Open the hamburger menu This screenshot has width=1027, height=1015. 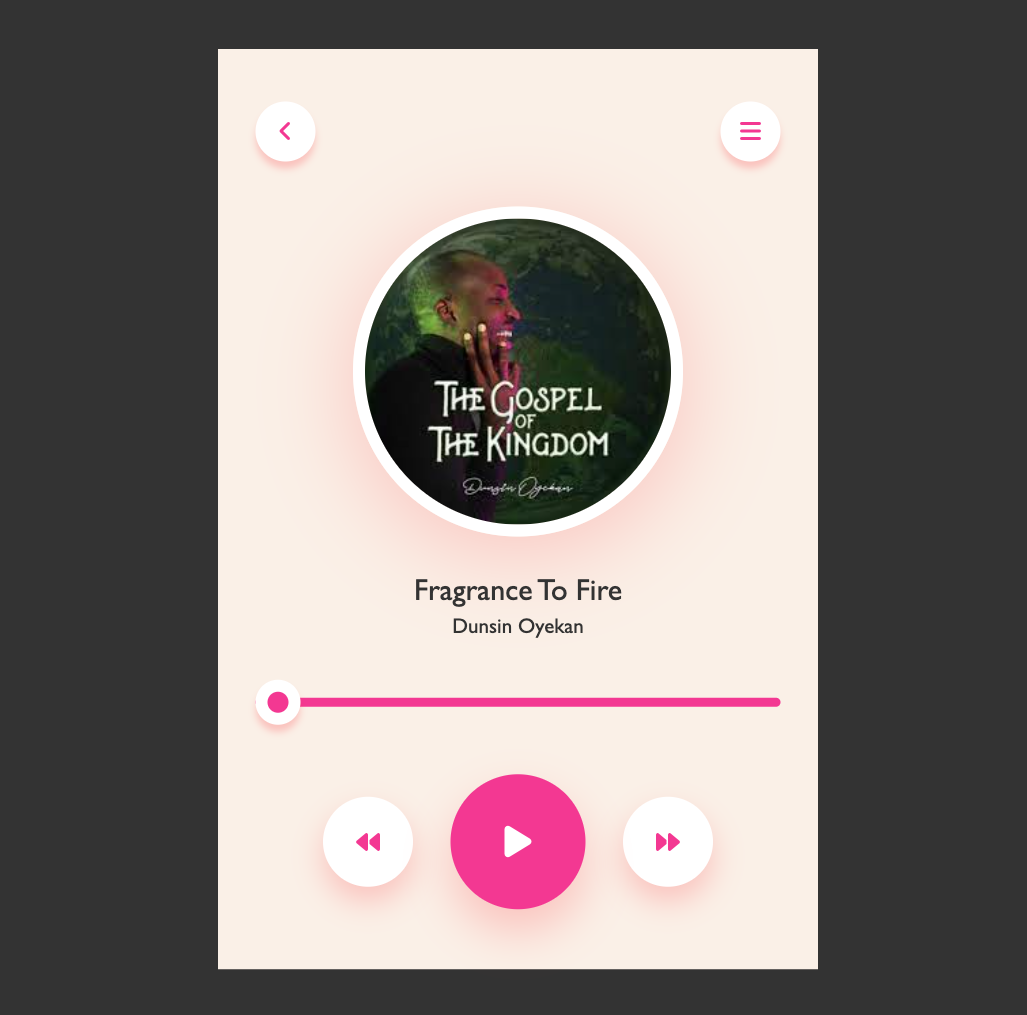pos(750,131)
